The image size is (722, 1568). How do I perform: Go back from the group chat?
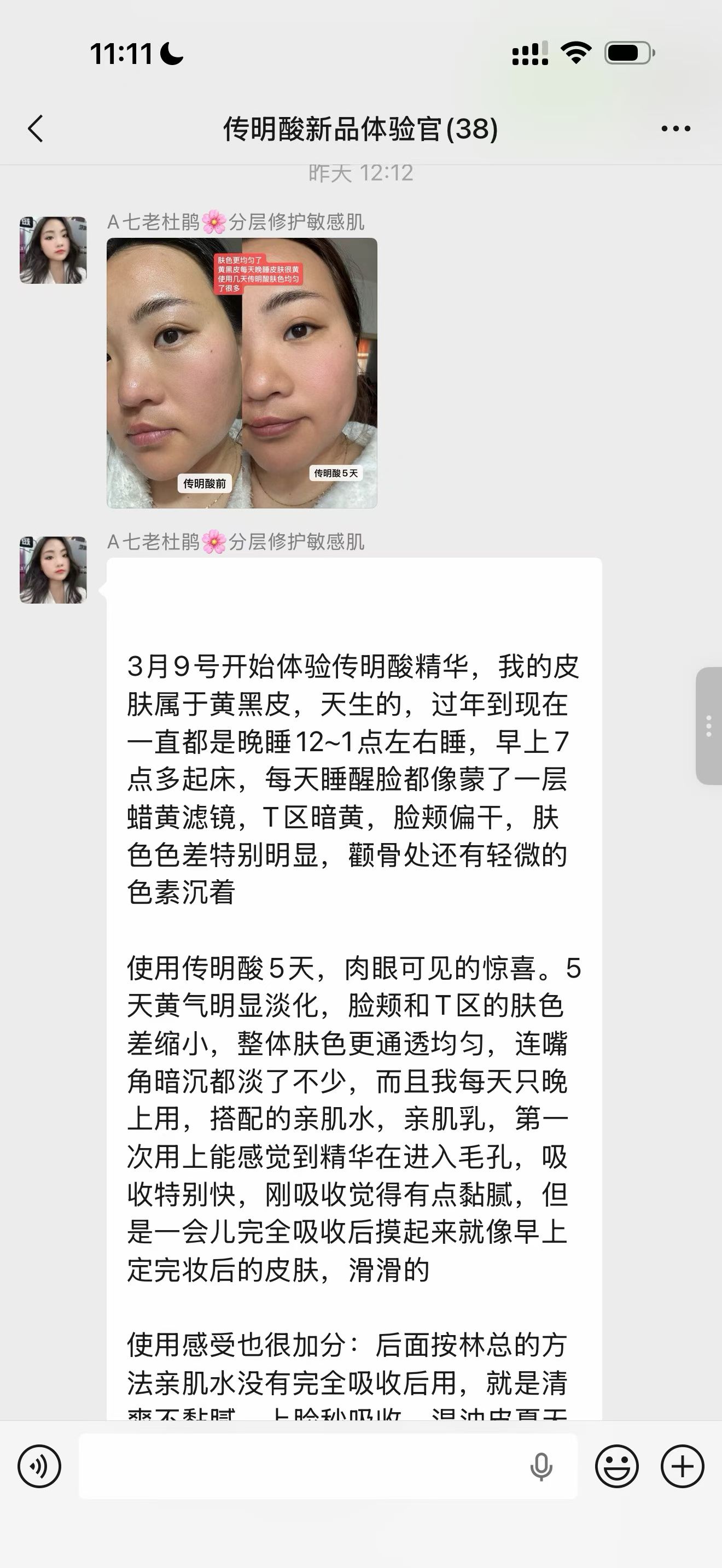(36, 128)
